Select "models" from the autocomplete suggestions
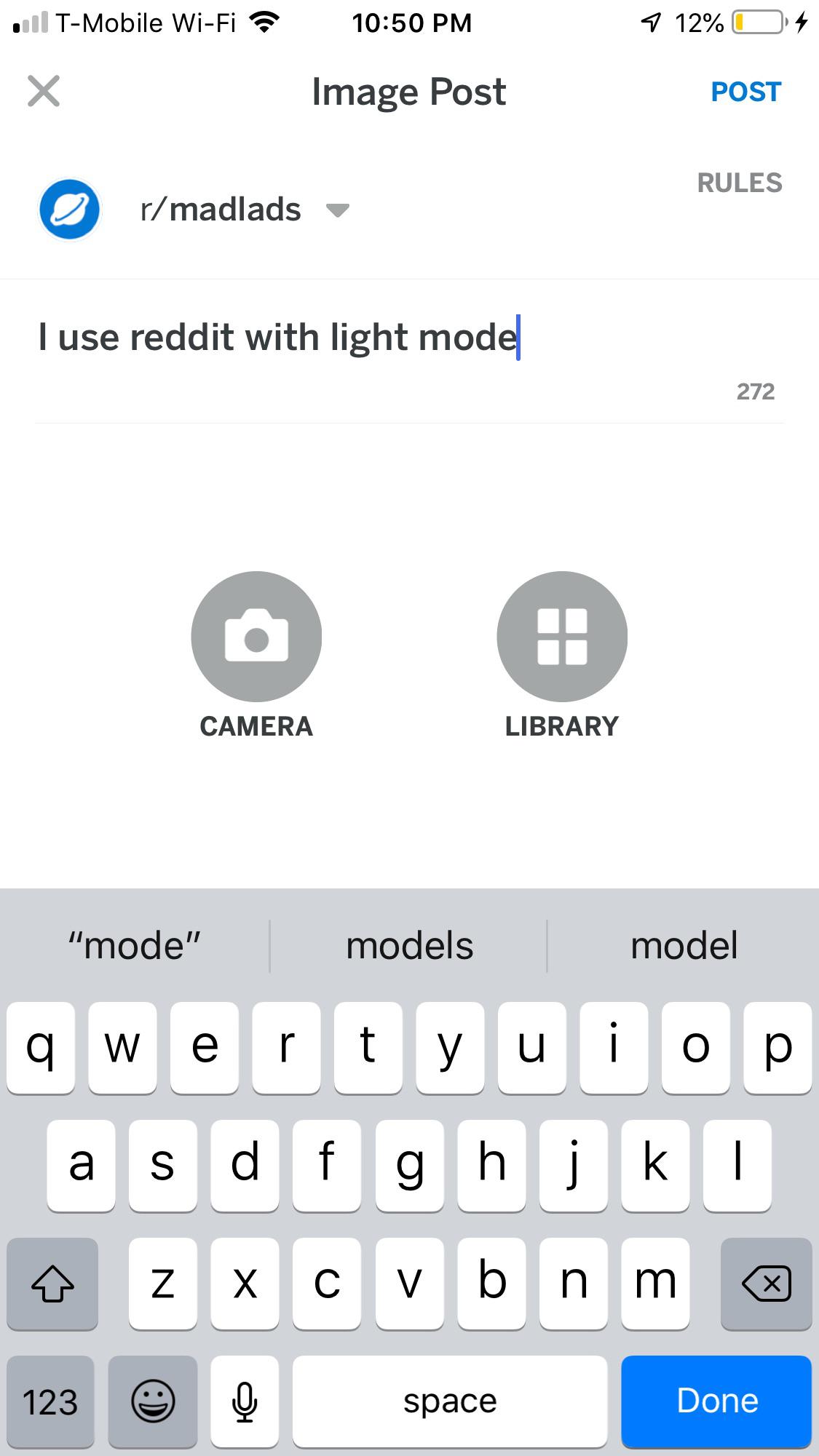This screenshot has height=1456, width=819. coord(409,944)
